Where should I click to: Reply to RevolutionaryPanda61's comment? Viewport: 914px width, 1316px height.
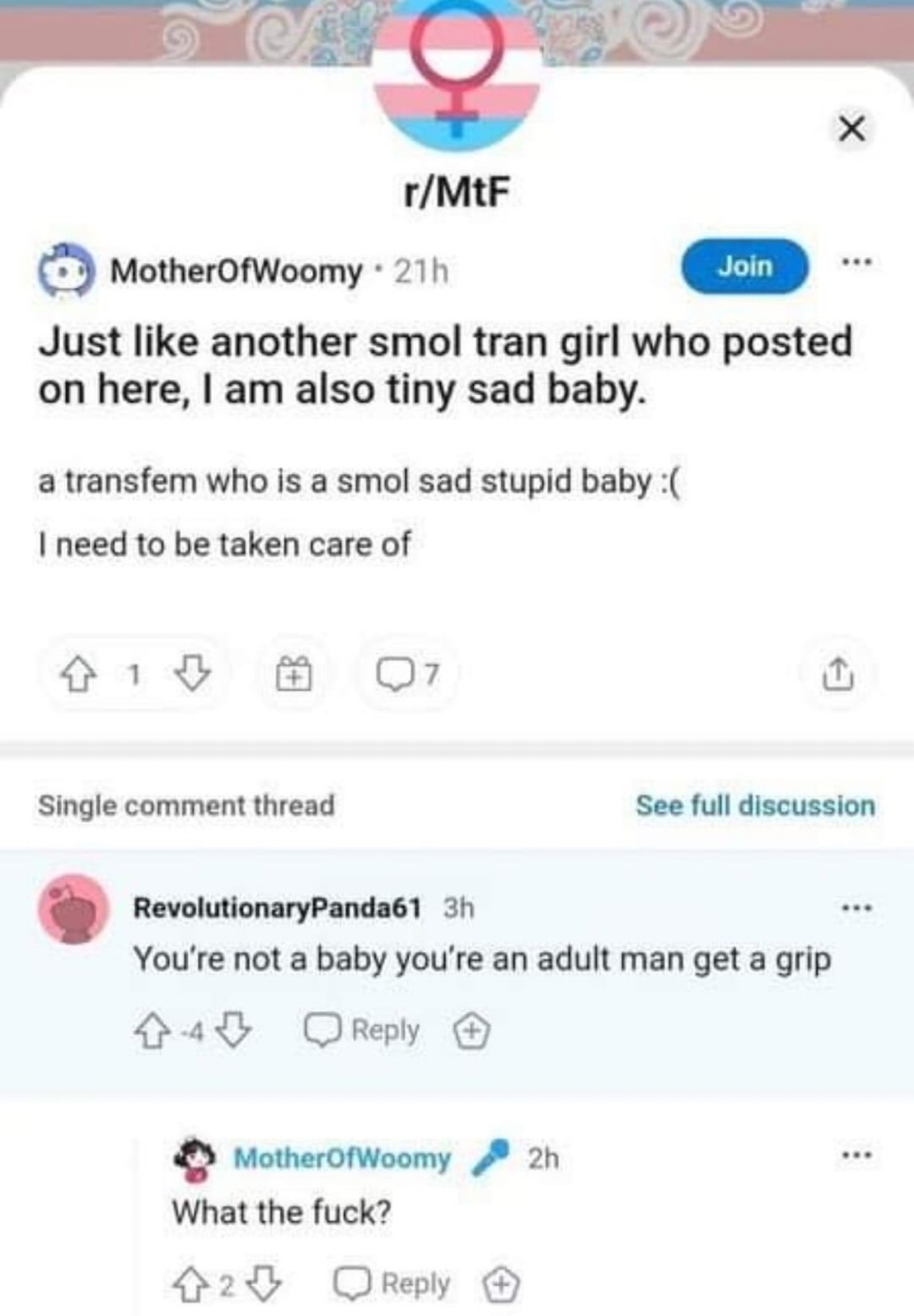[x=363, y=1031]
